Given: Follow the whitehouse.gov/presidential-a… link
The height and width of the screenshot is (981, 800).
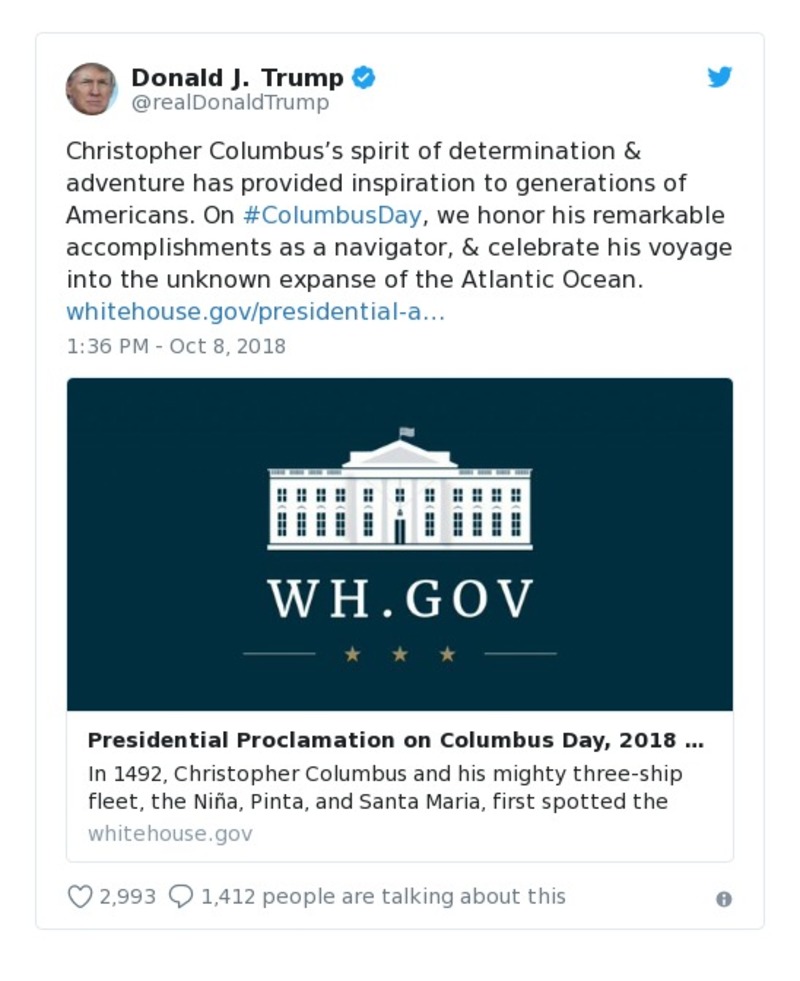Looking at the screenshot, I should (x=255, y=312).
